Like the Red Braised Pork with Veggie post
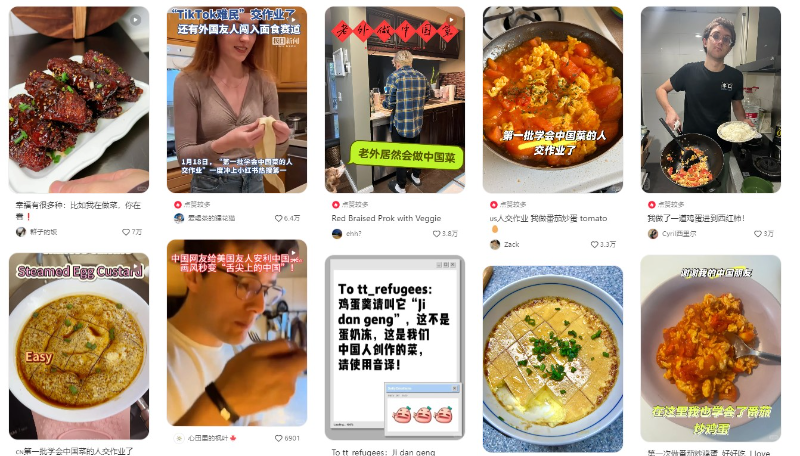The image size is (800, 456). [437, 233]
